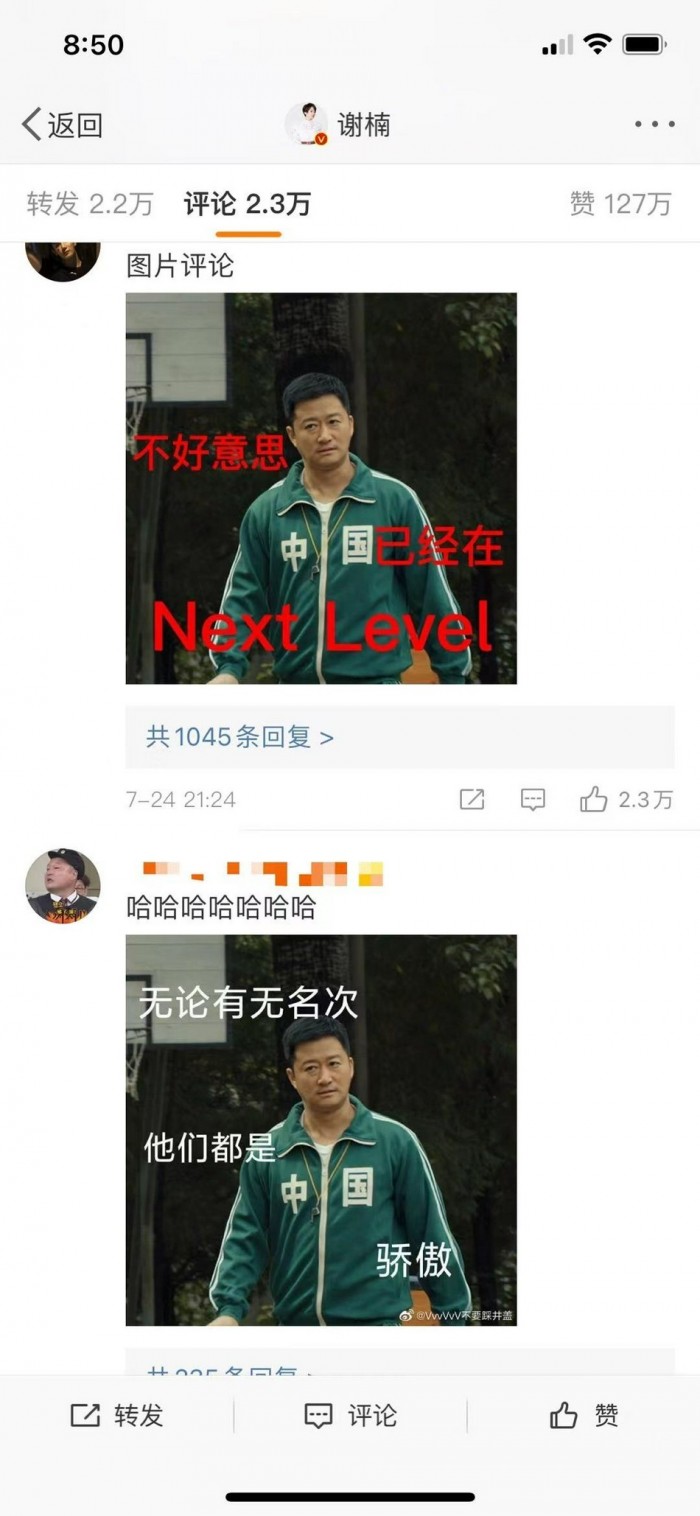Screen dimensions: 700x1516
Task: Switch to the 赞 127万 tab
Action: tap(620, 204)
